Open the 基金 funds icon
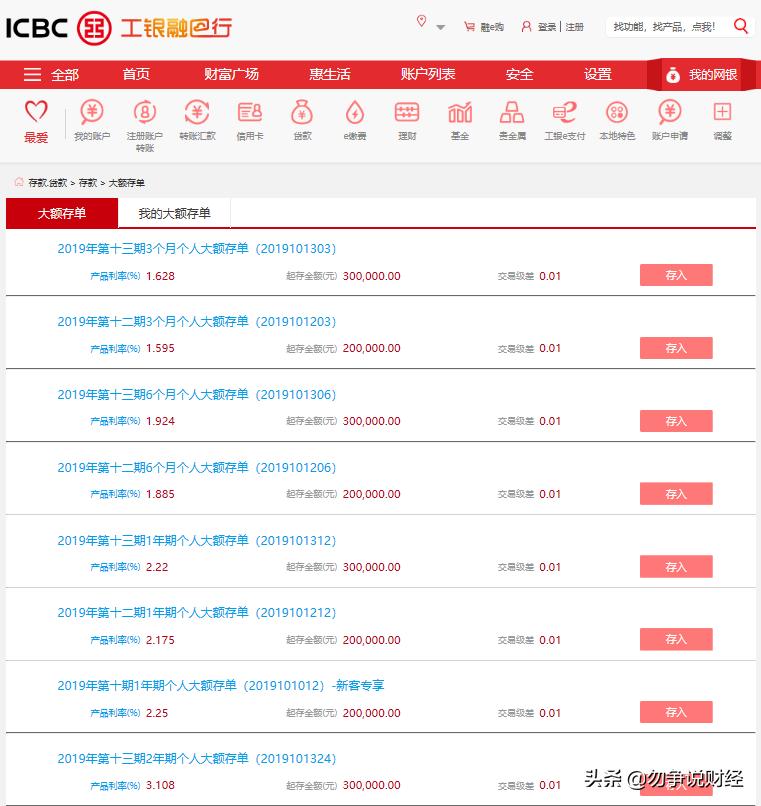Image resolution: width=761 pixels, height=806 pixels. coord(459,120)
